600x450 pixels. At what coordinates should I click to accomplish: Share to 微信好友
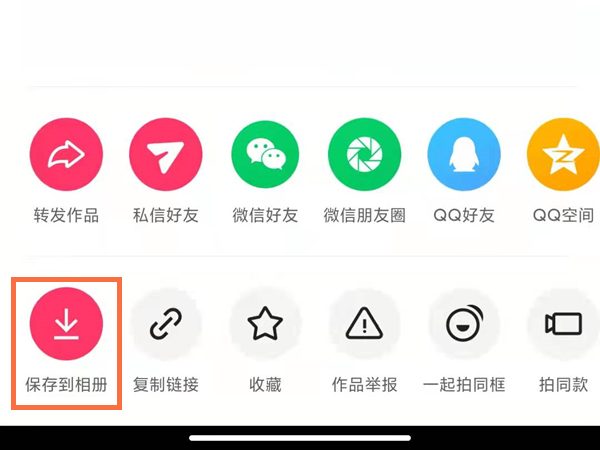(265, 156)
